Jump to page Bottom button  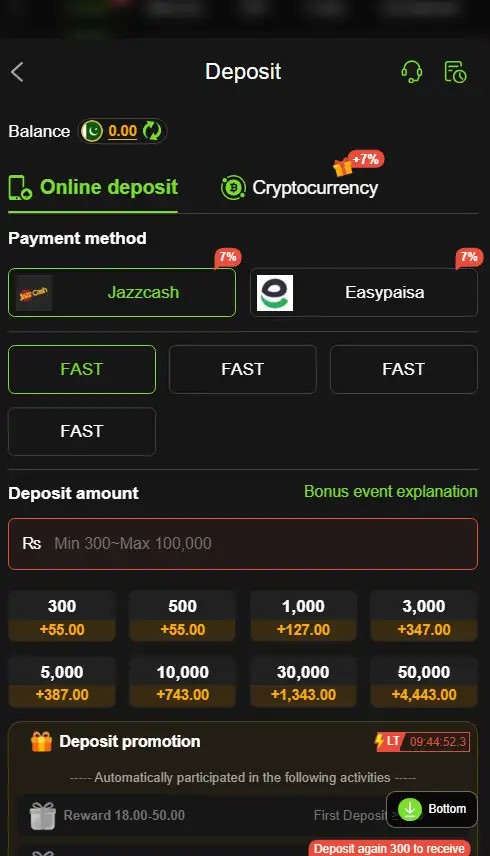coord(432,809)
